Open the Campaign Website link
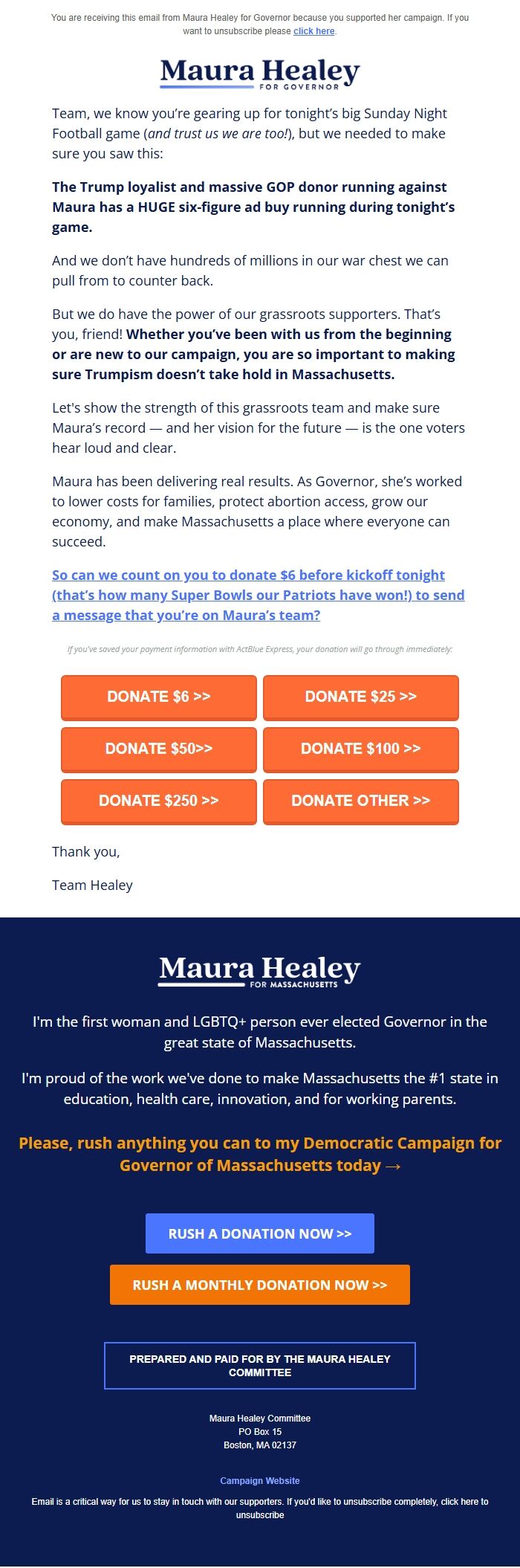520x1568 pixels. [260, 1481]
